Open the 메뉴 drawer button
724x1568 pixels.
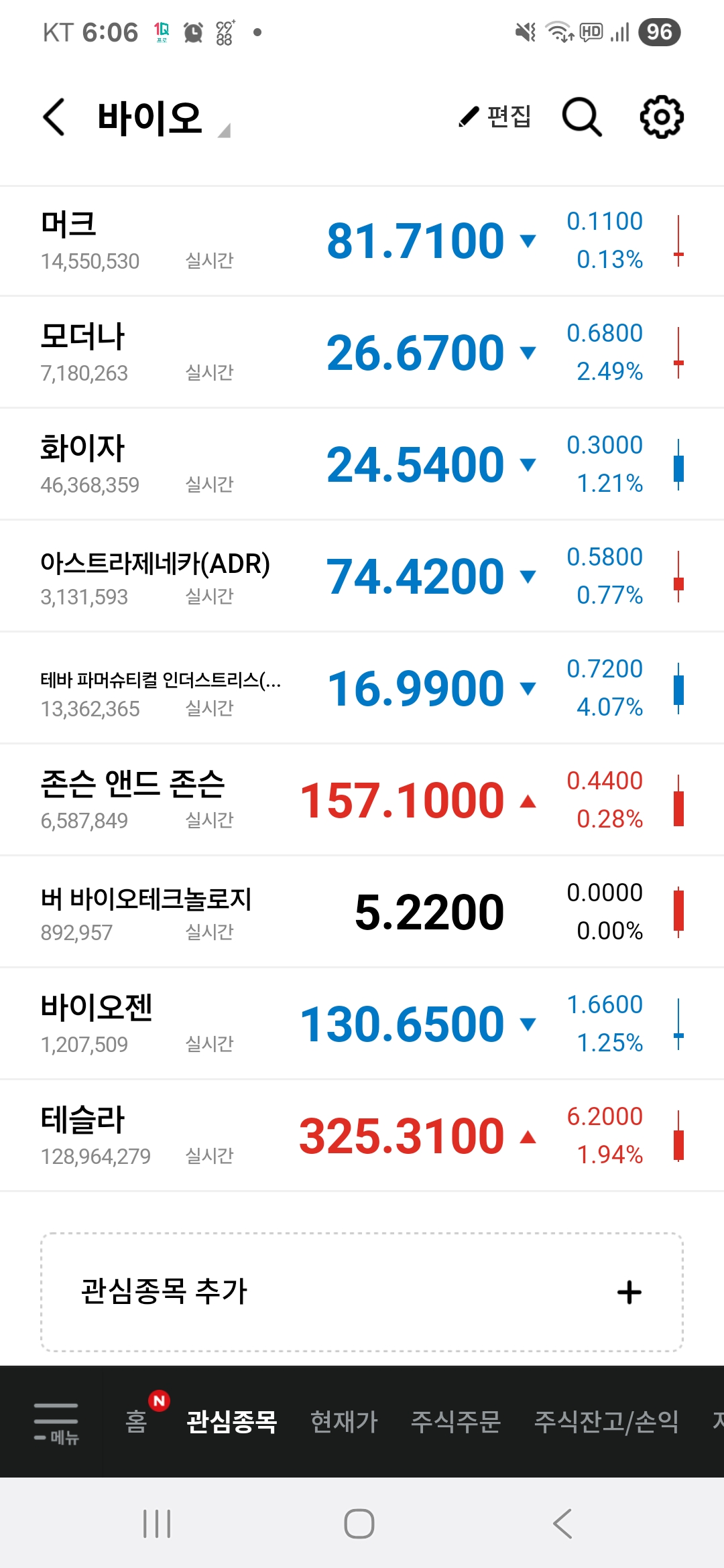56,1422
